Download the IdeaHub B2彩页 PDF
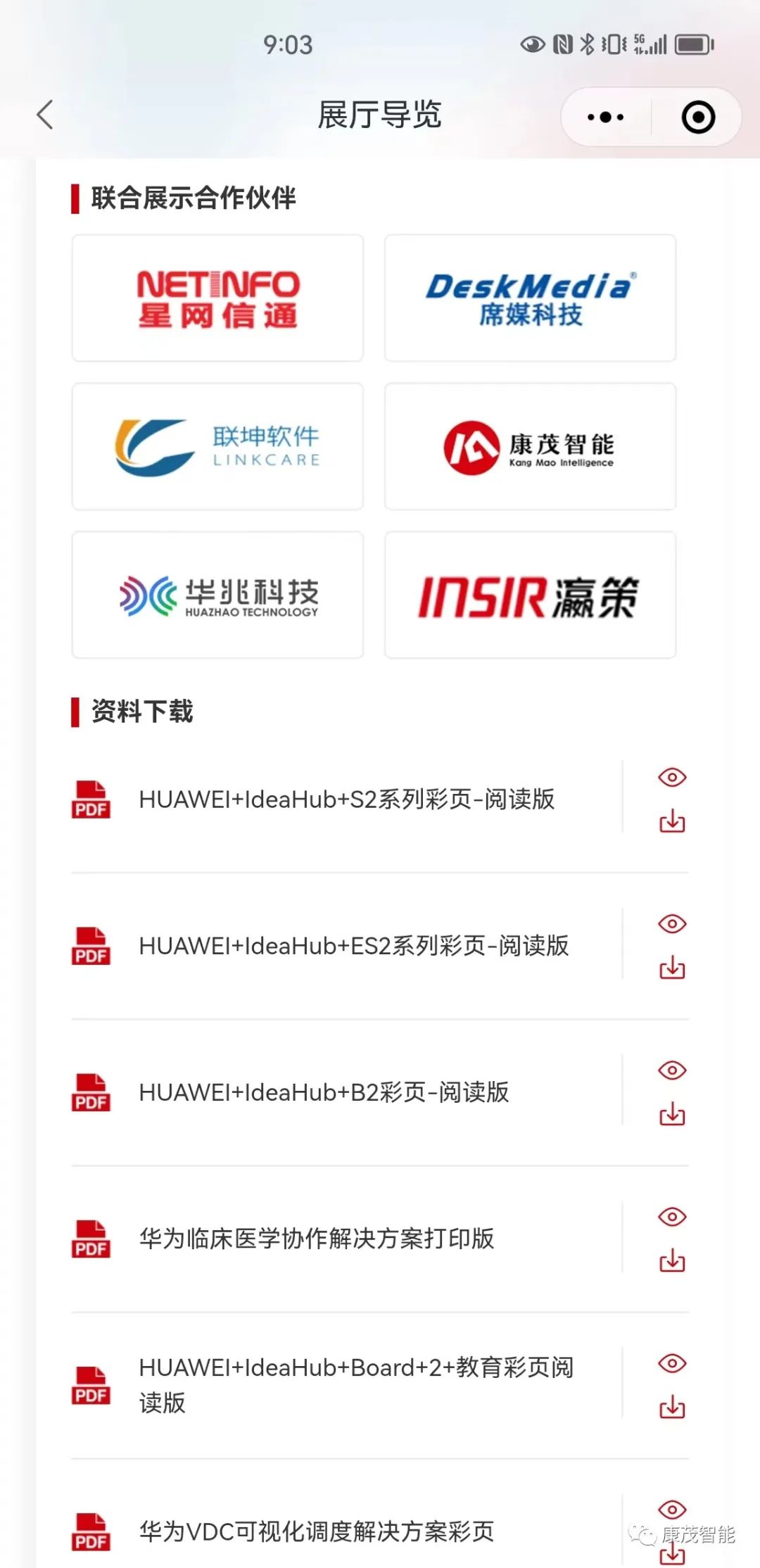This screenshot has width=760, height=1568. [x=672, y=1114]
